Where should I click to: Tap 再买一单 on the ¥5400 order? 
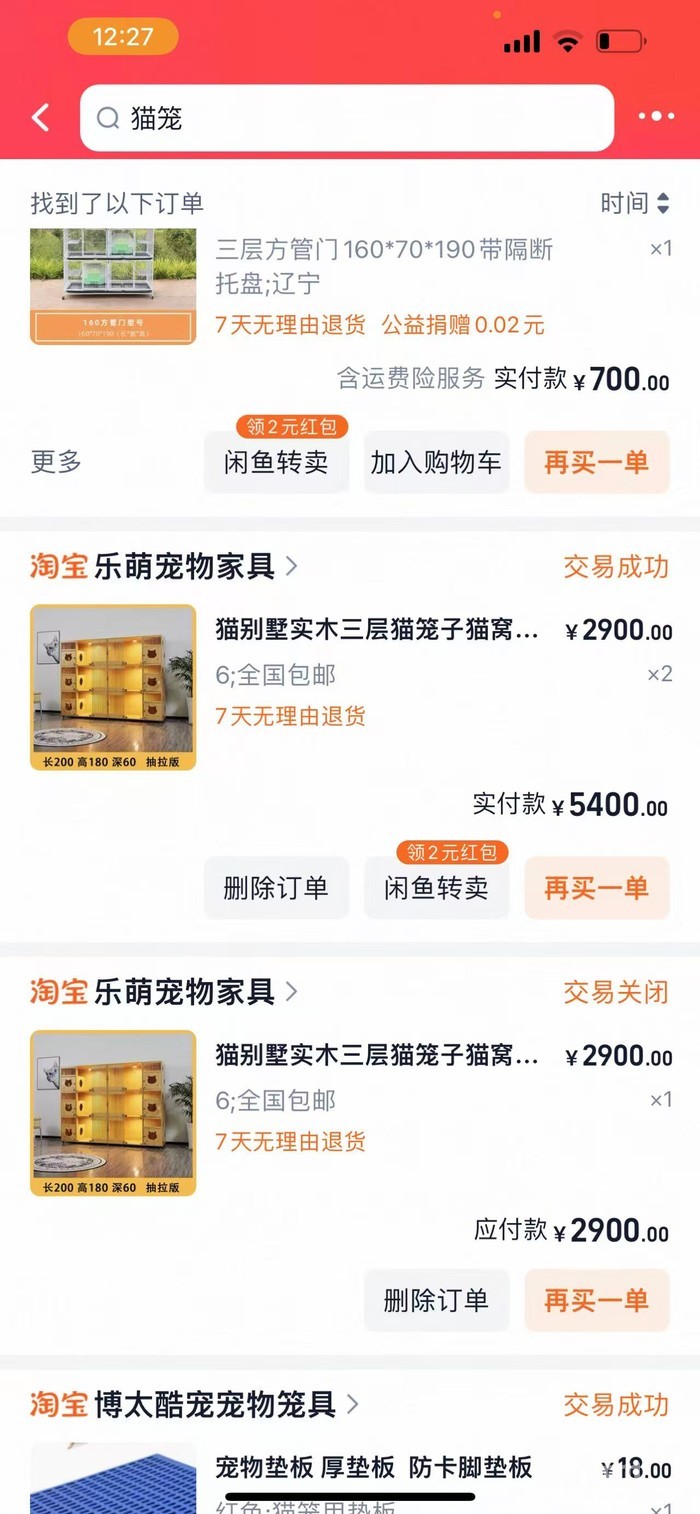click(x=596, y=888)
